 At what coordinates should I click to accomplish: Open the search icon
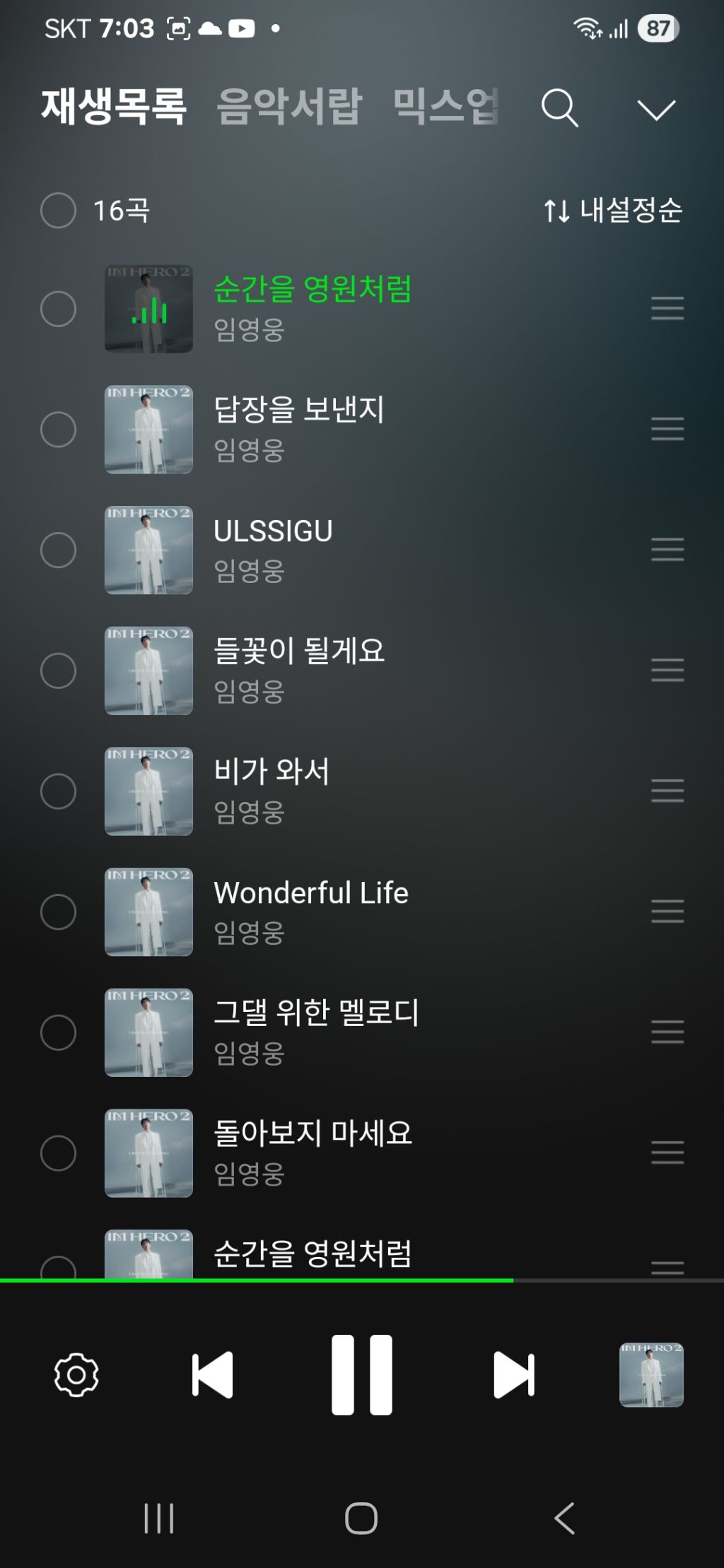[560, 108]
